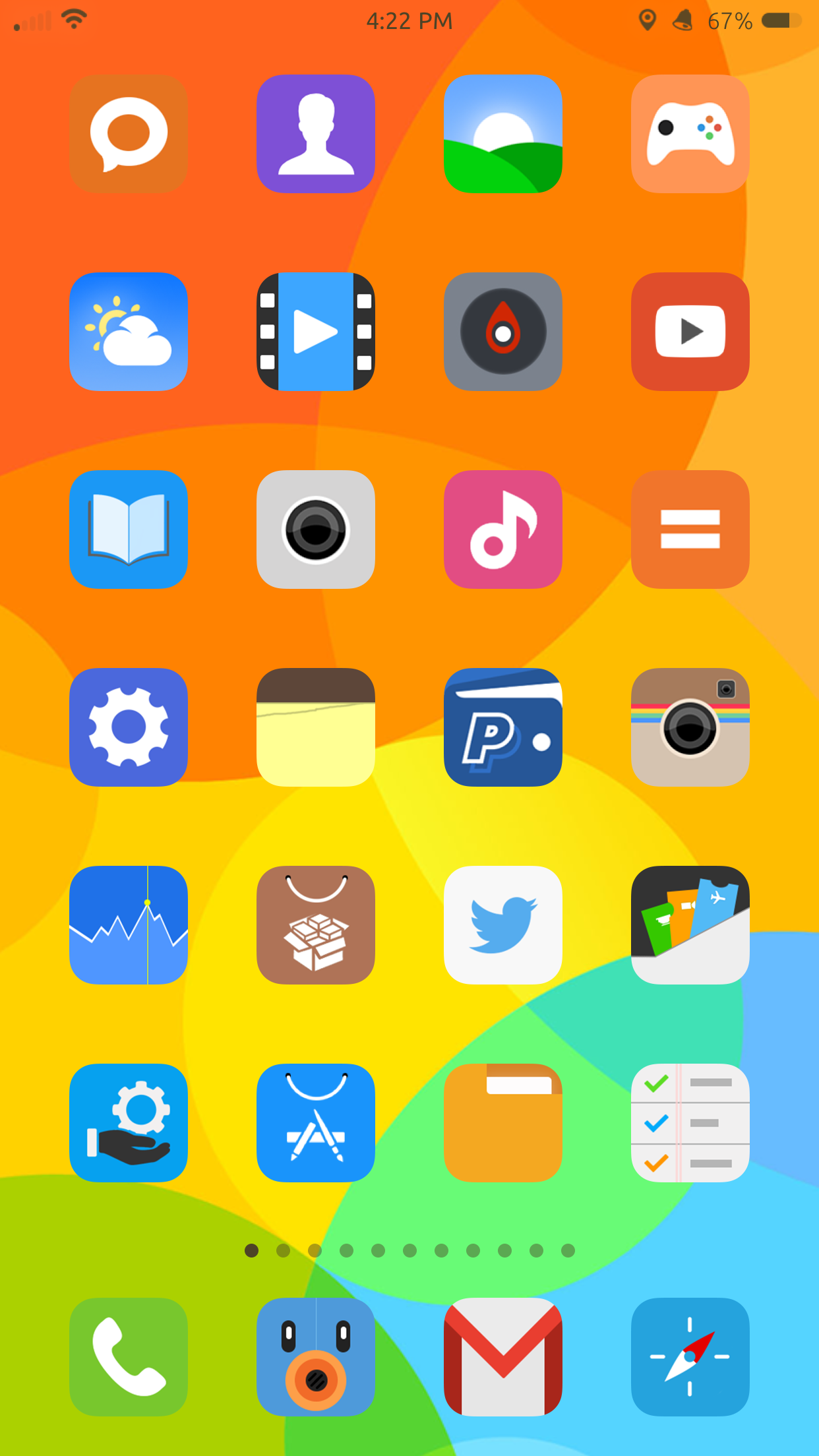The width and height of the screenshot is (819, 1456).
Task: Launch the Contacts app
Action: 316,134
